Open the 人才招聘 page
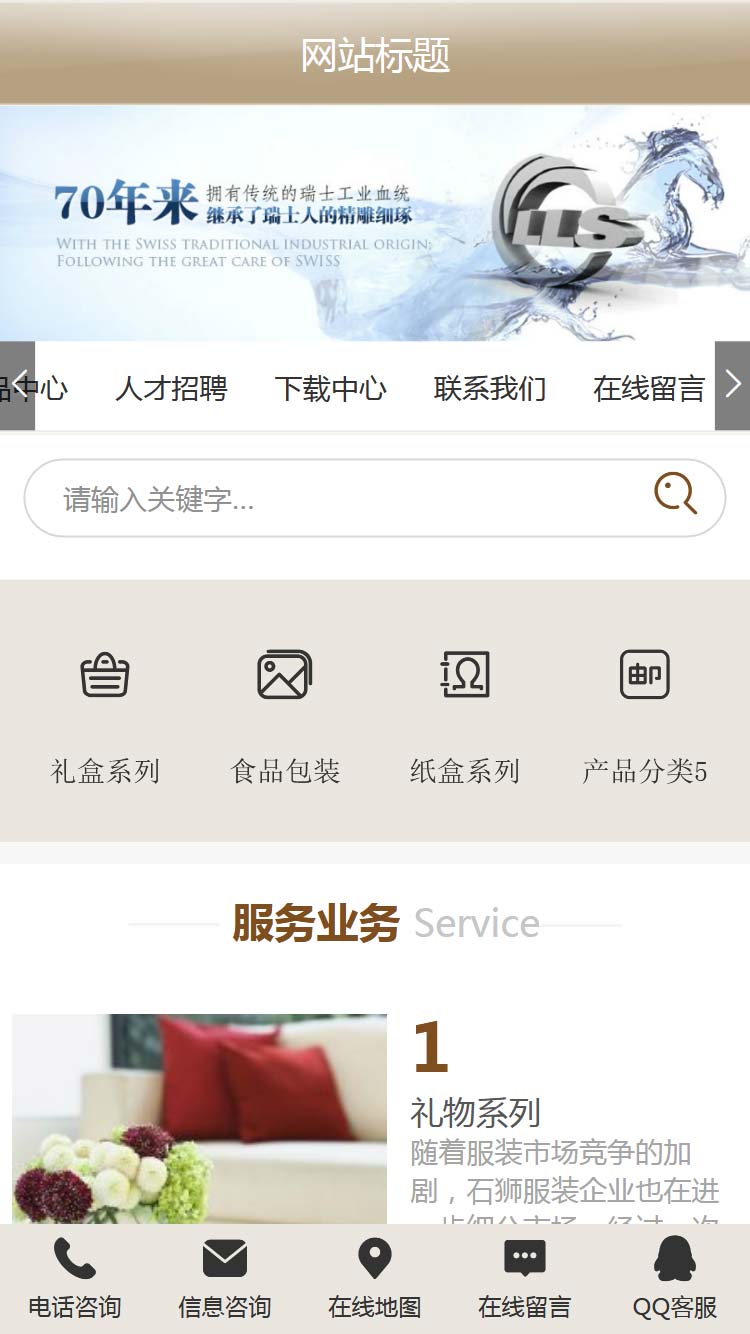750x1334 pixels. 171,388
